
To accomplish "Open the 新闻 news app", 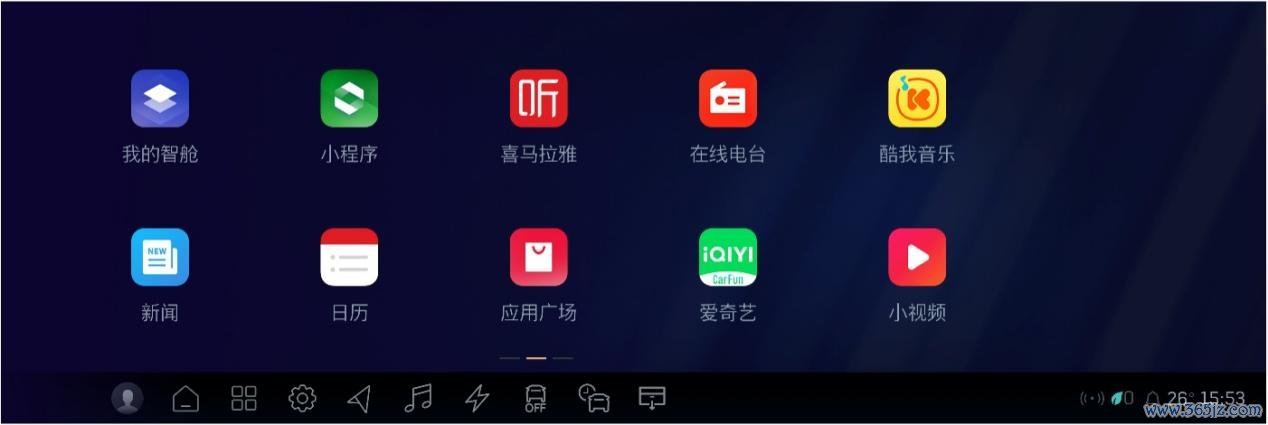I will 160,257.
